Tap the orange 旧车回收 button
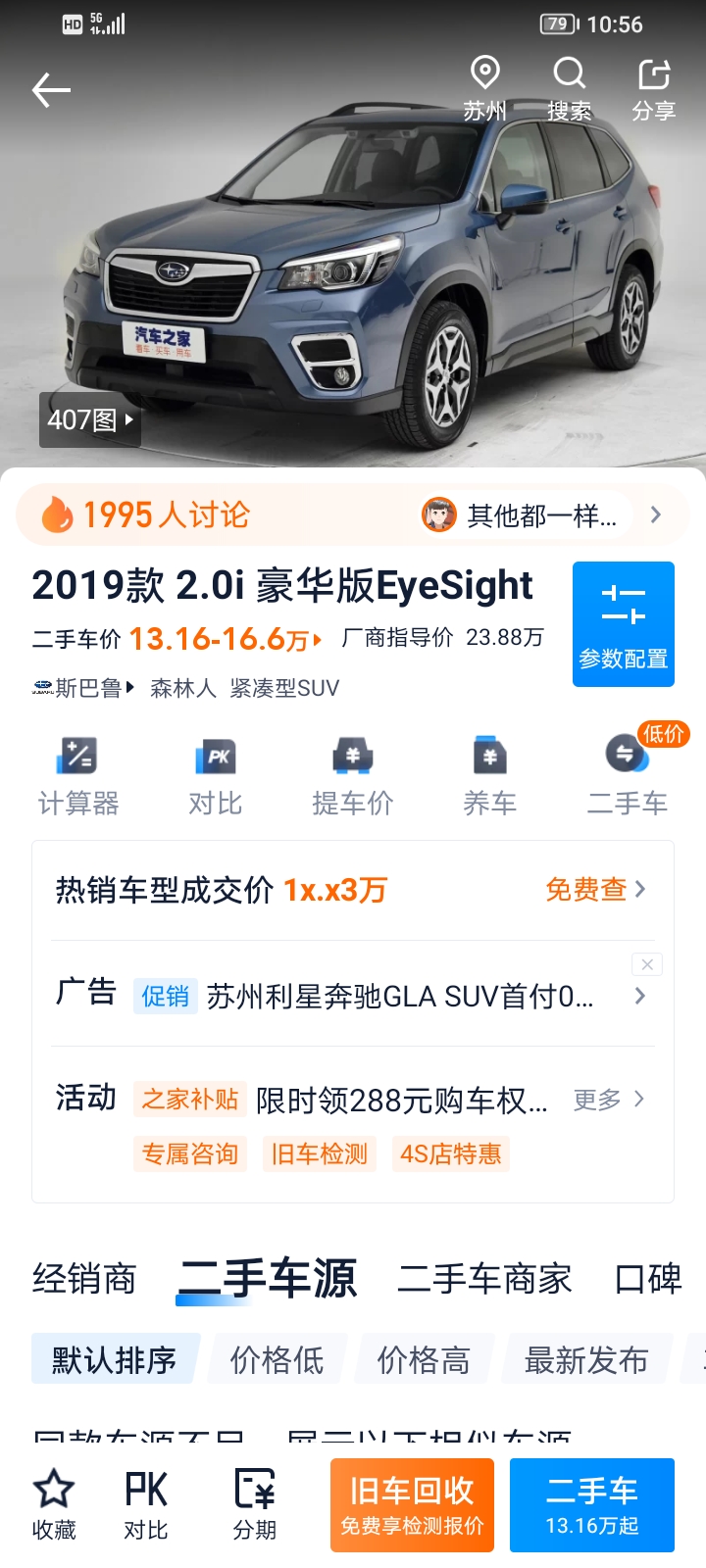Viewport: 706px width, 1568px height. point(412,1505)
